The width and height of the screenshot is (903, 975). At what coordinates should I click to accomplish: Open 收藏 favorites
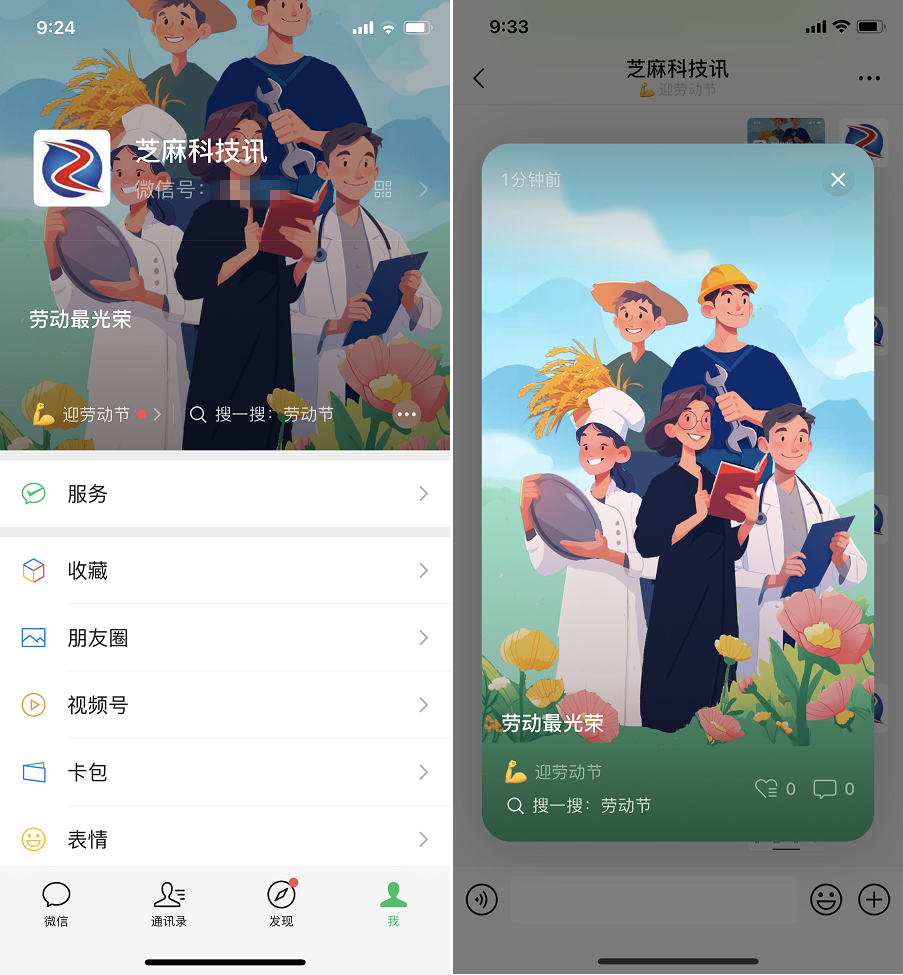click(225, 570)
